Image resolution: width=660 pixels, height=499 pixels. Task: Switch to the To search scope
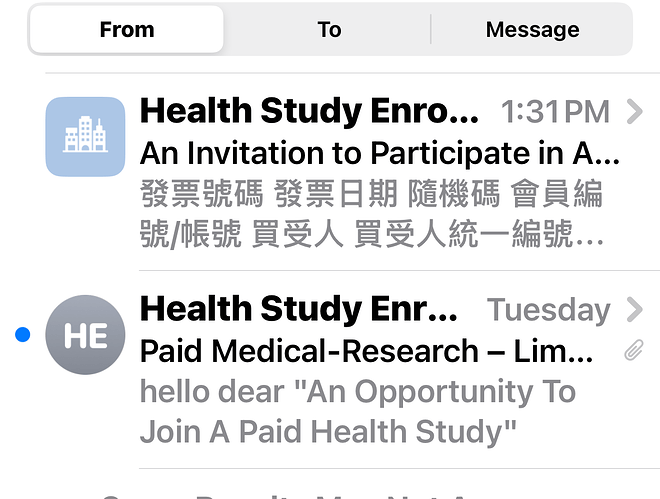pos(329,30)
